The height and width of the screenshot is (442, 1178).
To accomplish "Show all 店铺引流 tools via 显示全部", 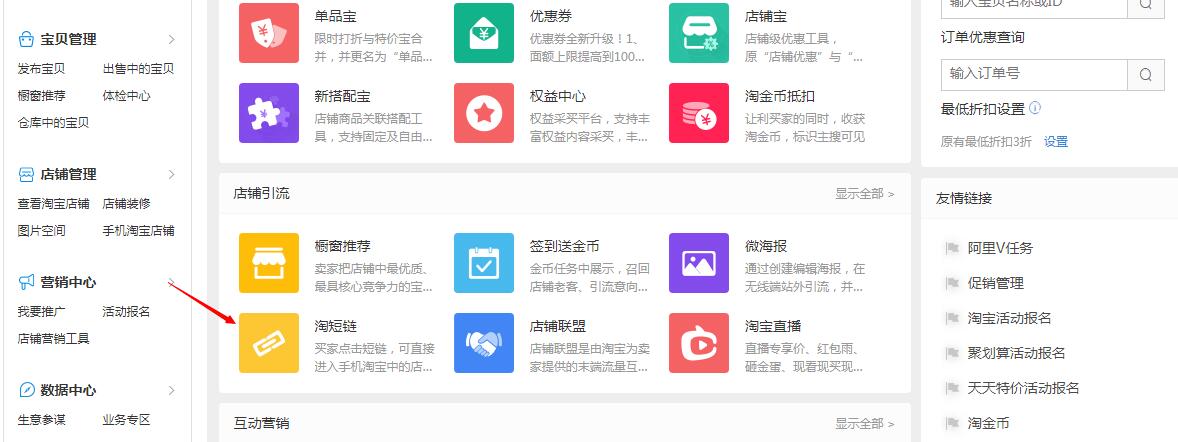I will tap(864, 194).
